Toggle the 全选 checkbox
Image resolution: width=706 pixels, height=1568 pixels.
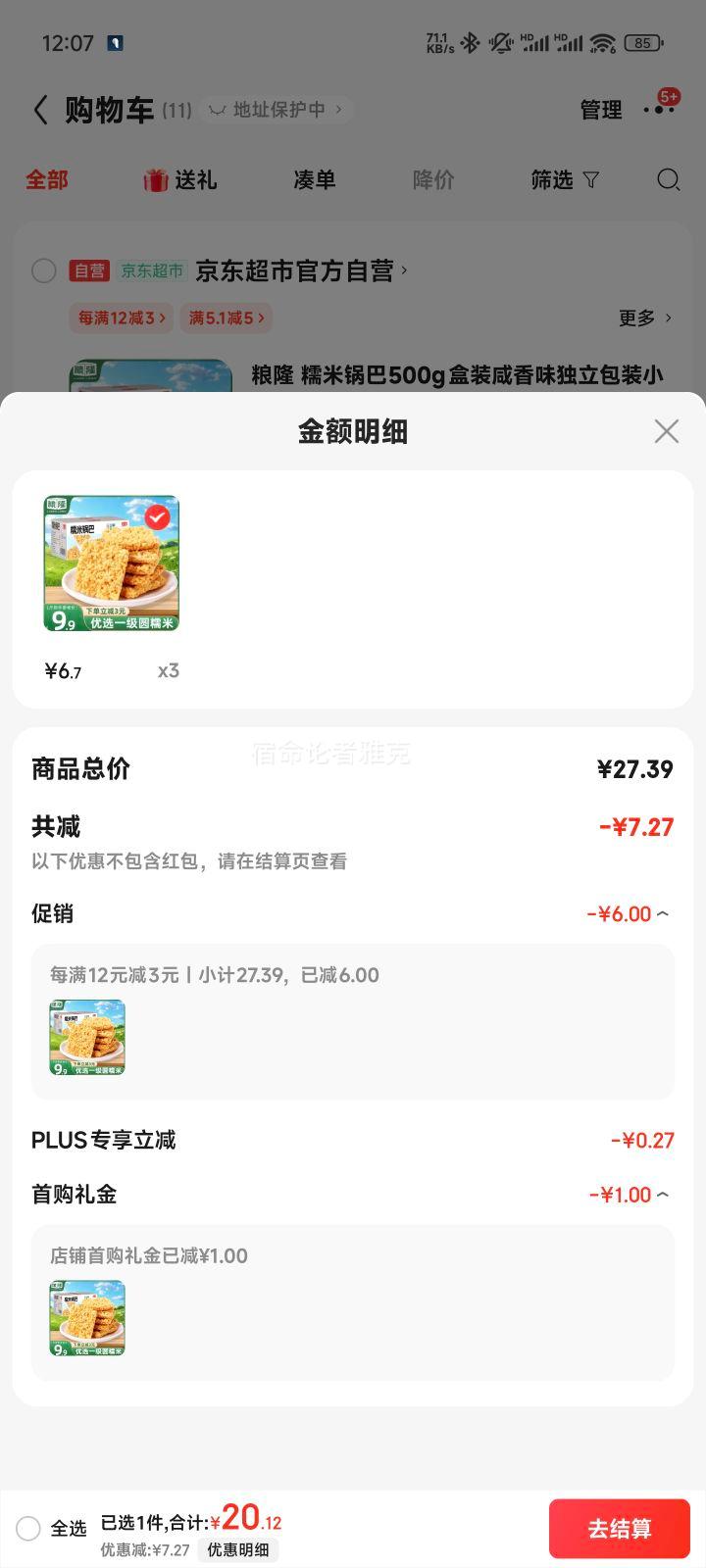(28, 1528)
